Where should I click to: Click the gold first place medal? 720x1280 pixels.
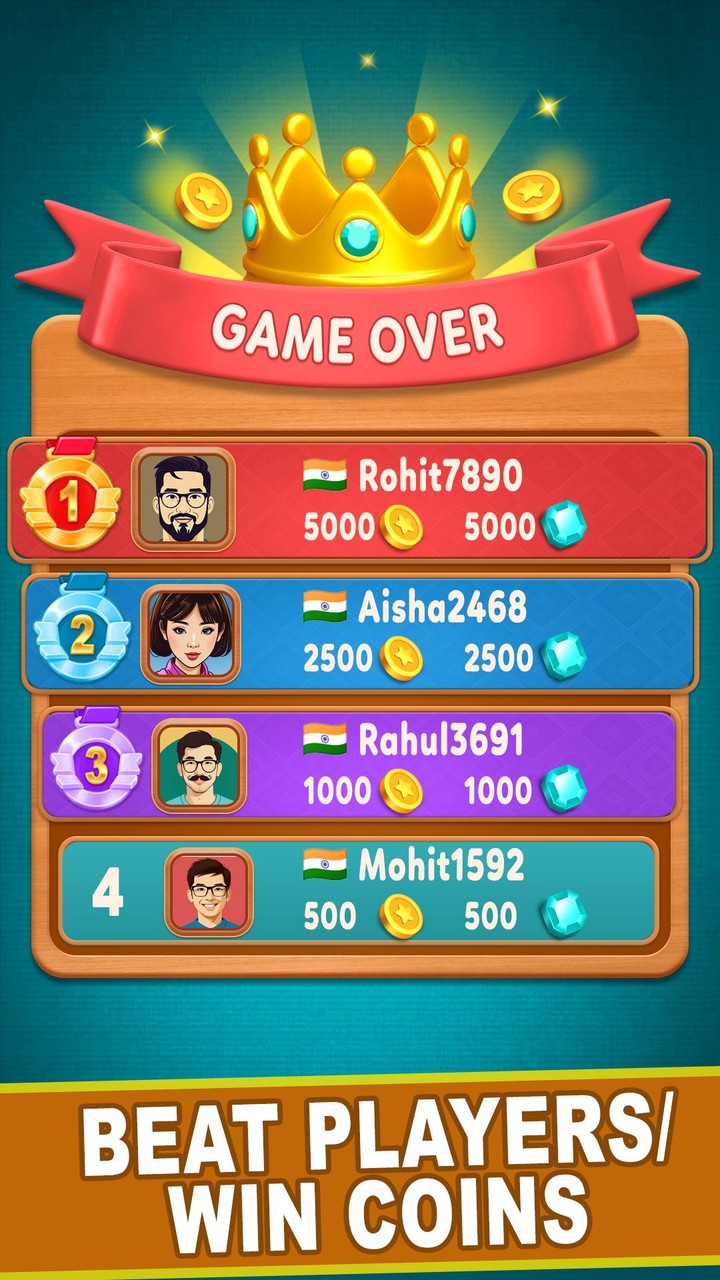click(70, 498)
